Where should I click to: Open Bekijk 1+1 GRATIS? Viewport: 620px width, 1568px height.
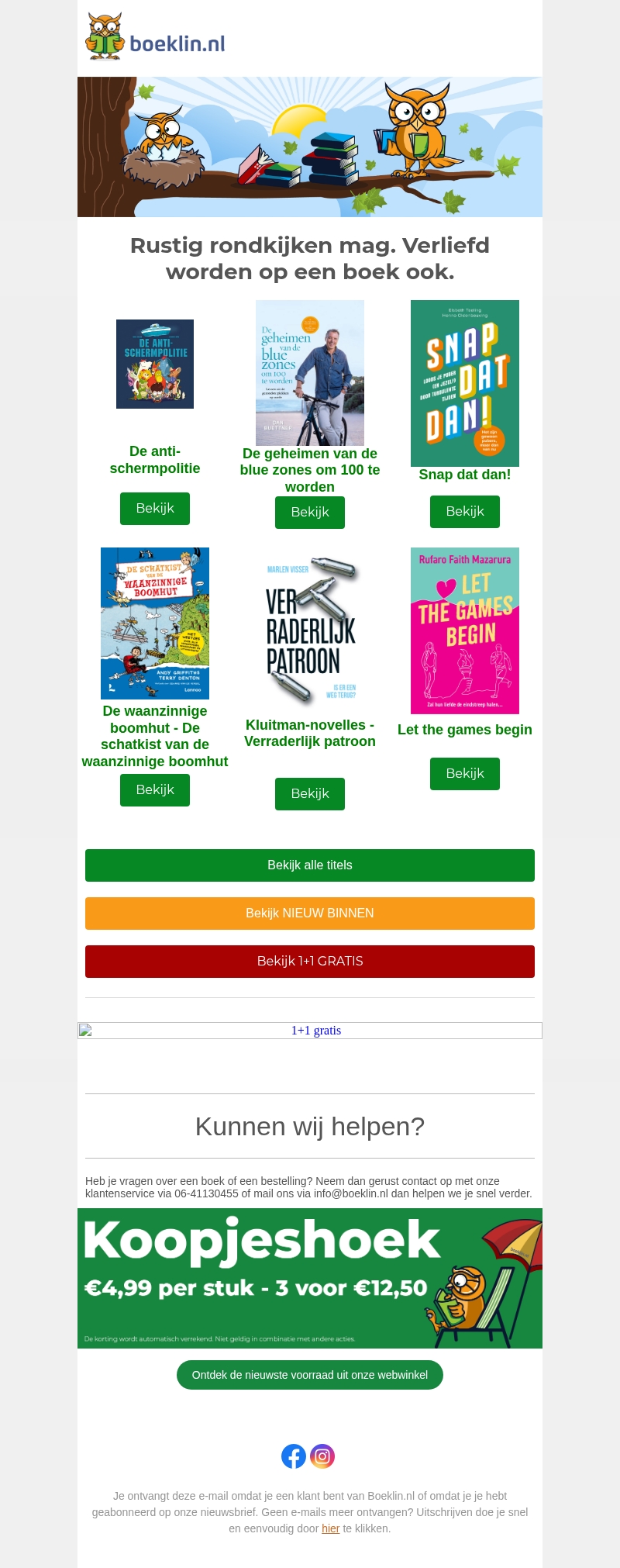(x=310, y=962)
